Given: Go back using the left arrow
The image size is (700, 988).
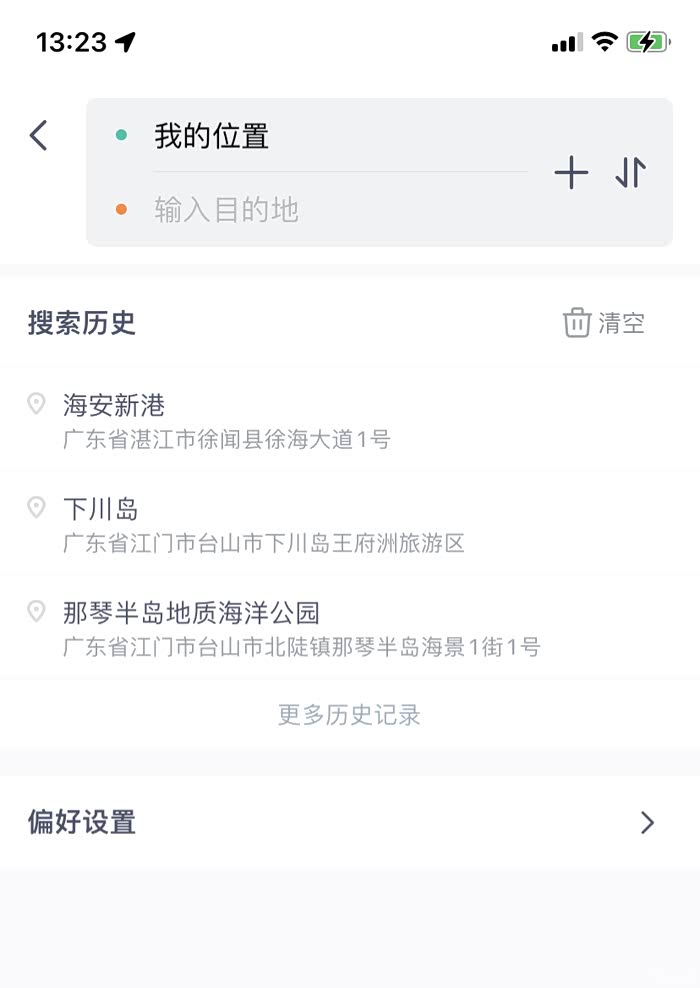Looking at the screenshot, I should point(38,135).
